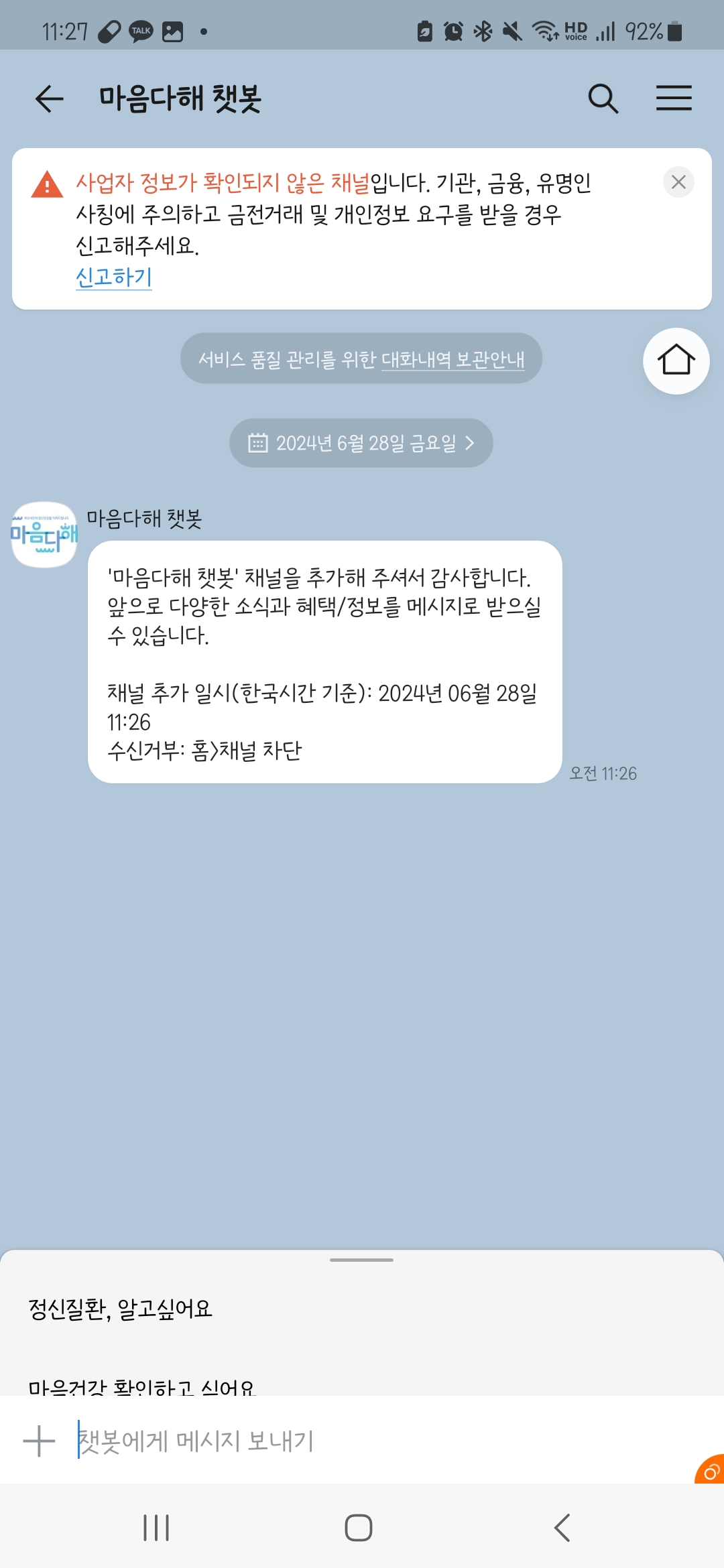
Task: Choose 마음건강 확인하고 싶어요 option
Action: pyautogui.click(x=142, y=1386)
